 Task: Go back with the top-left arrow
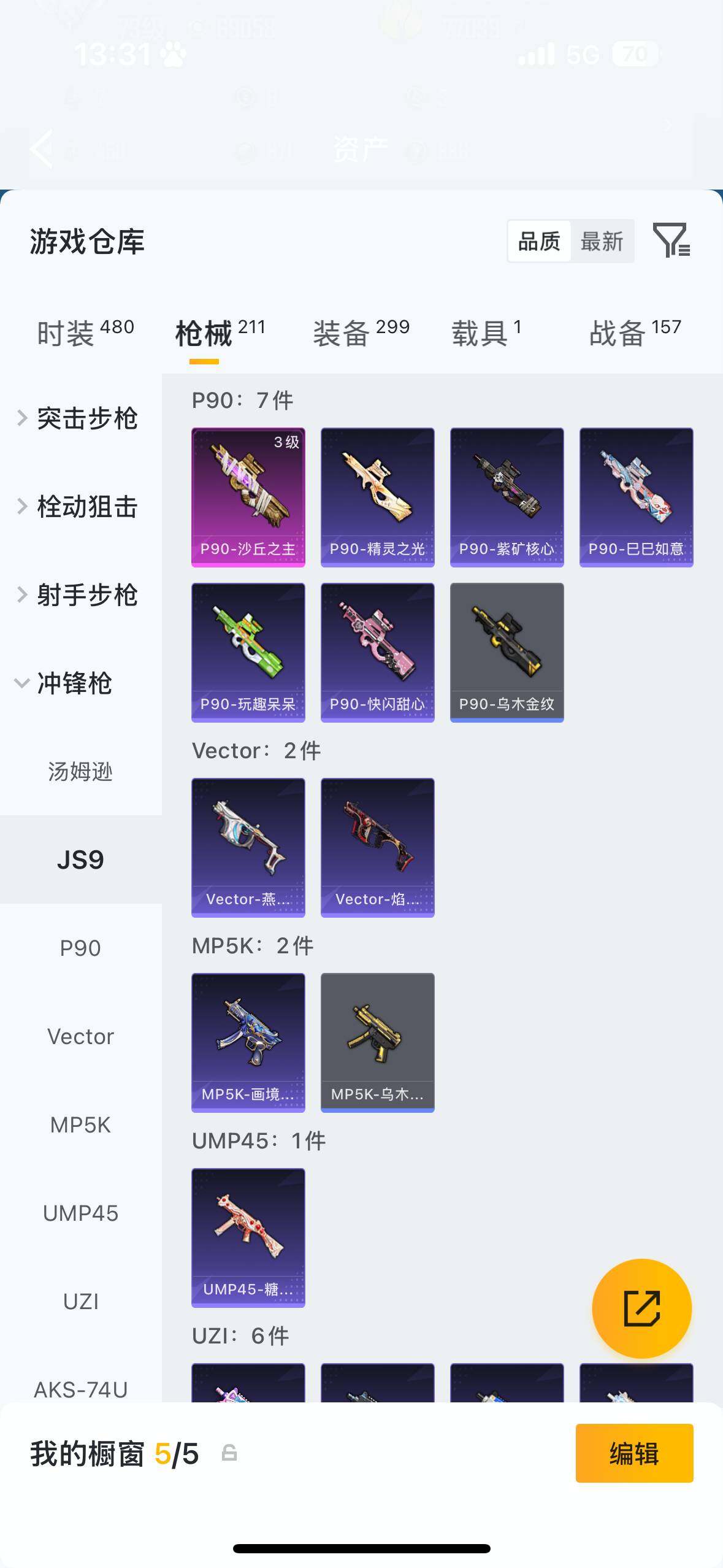pos(42,148)
